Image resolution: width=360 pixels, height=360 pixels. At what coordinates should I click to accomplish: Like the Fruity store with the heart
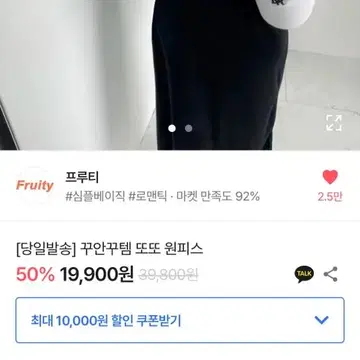tap(330, 177)
